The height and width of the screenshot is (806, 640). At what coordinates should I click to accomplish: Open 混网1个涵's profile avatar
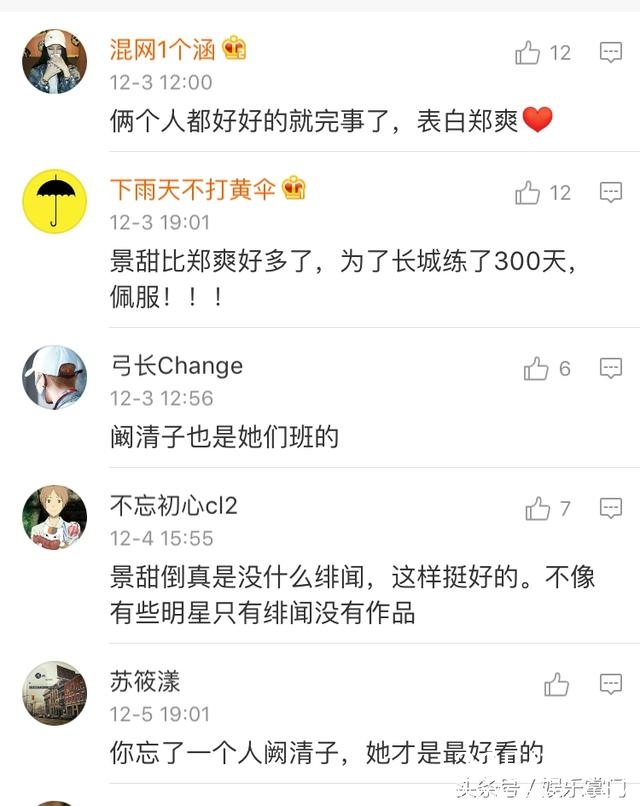pyautogui.click(x=54, y=62)
